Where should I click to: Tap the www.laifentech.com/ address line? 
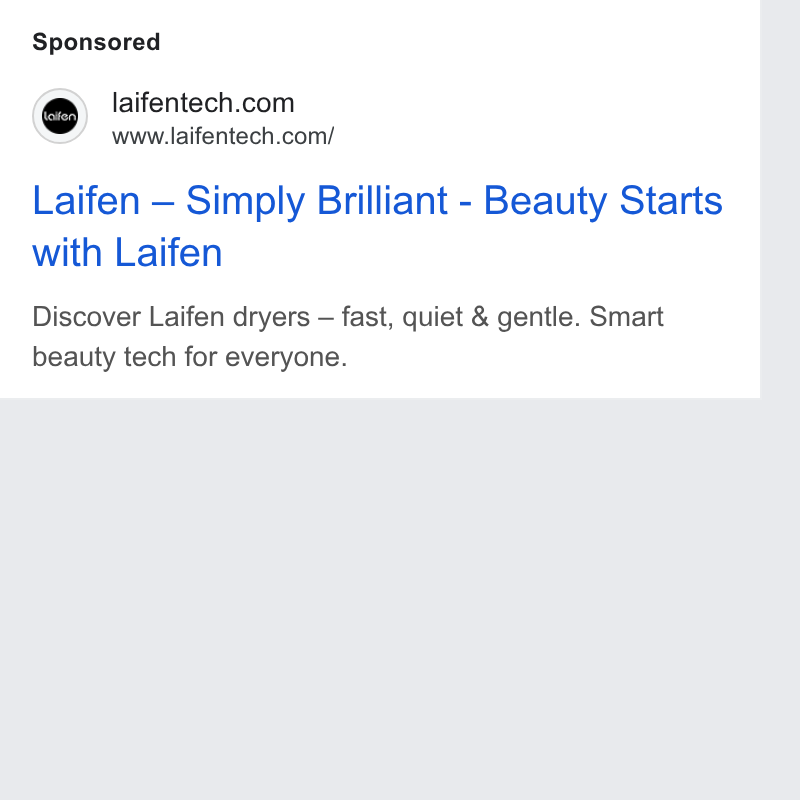pyautogui.click(x=223, y=136)
